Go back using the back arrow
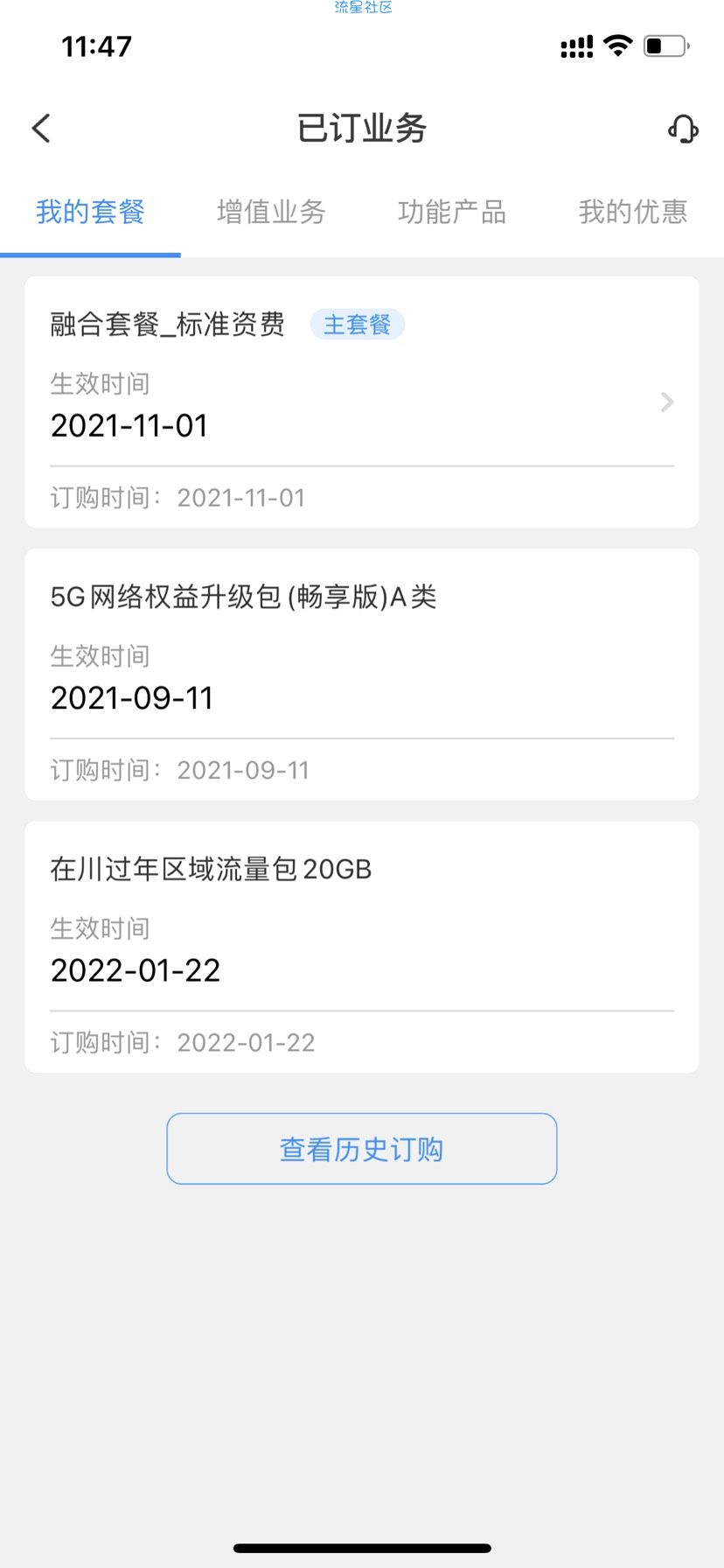Screen dimensions: 724x1568 (x=41, y=129)
